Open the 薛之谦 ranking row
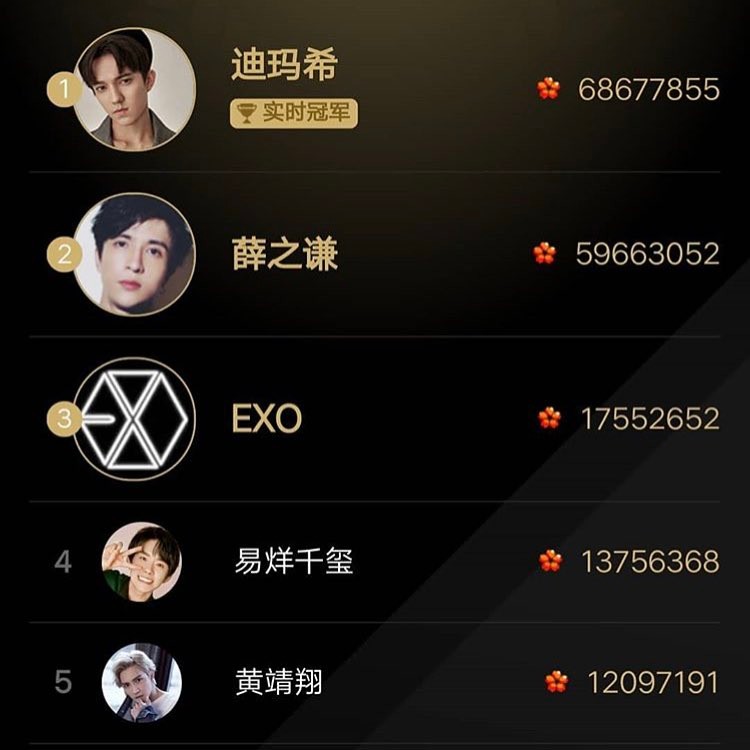 (x=284, y=254)
